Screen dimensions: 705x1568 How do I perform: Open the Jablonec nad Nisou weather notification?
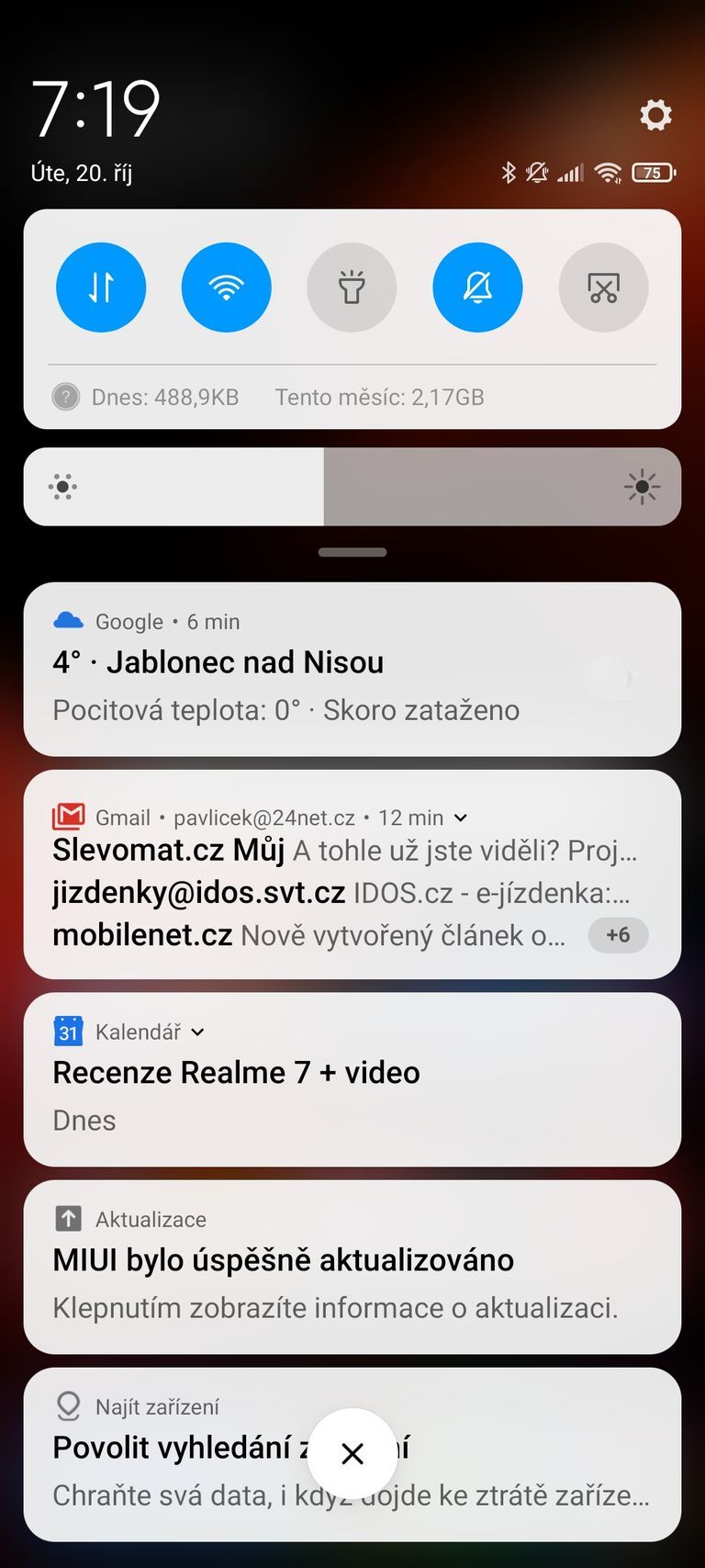(275, 671)
